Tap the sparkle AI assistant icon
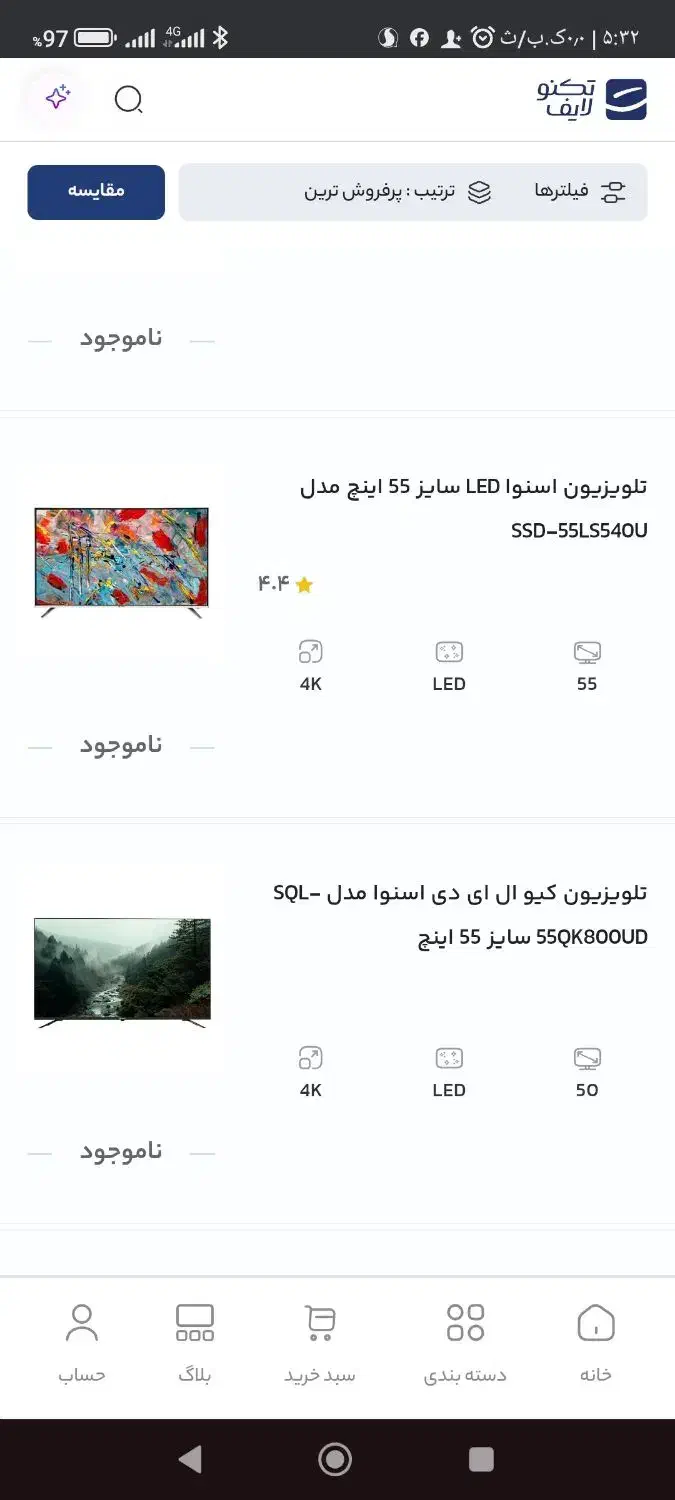The height and width of the screenshot is (1500, 675). [58, 98]
